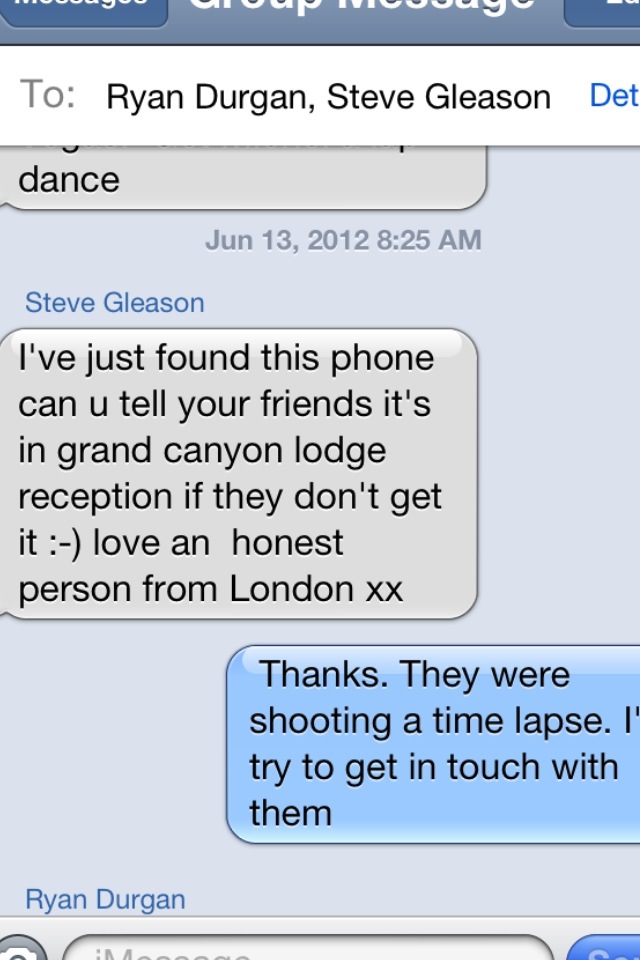Open the camera attachment icon
The height and width of the screenshot is (960, 640).
pyautogui.click(x=20, y=948)
